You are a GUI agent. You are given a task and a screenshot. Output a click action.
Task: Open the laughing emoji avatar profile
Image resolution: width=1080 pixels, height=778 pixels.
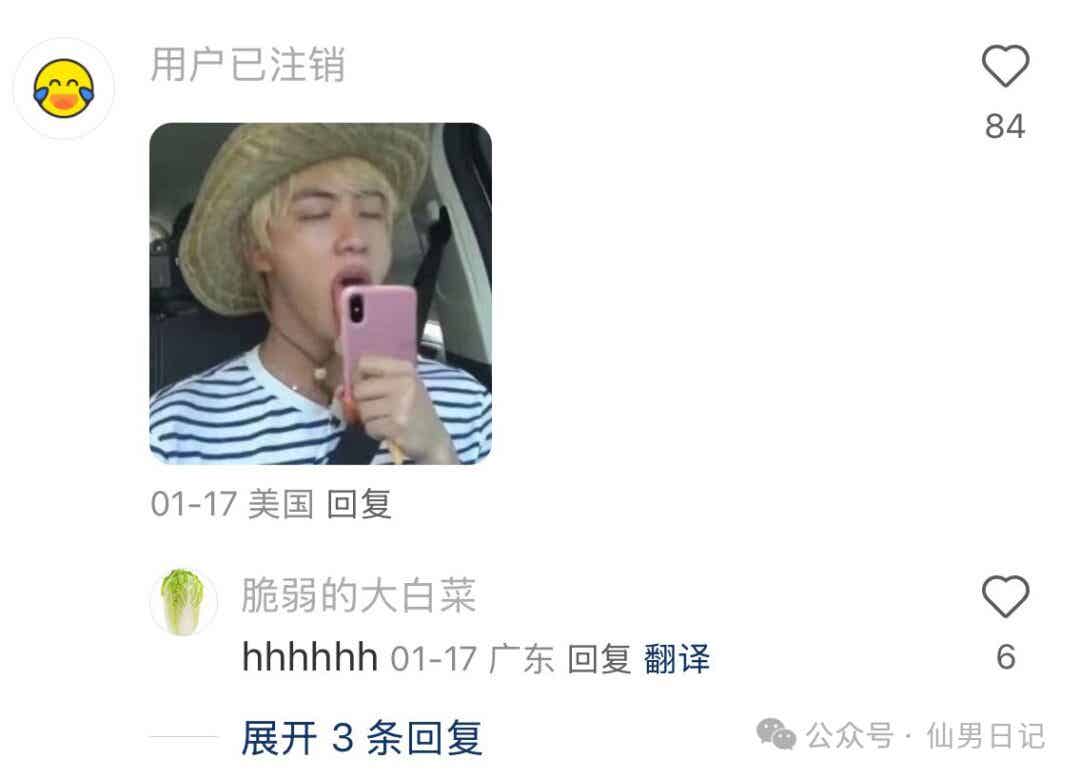(64, 88)
